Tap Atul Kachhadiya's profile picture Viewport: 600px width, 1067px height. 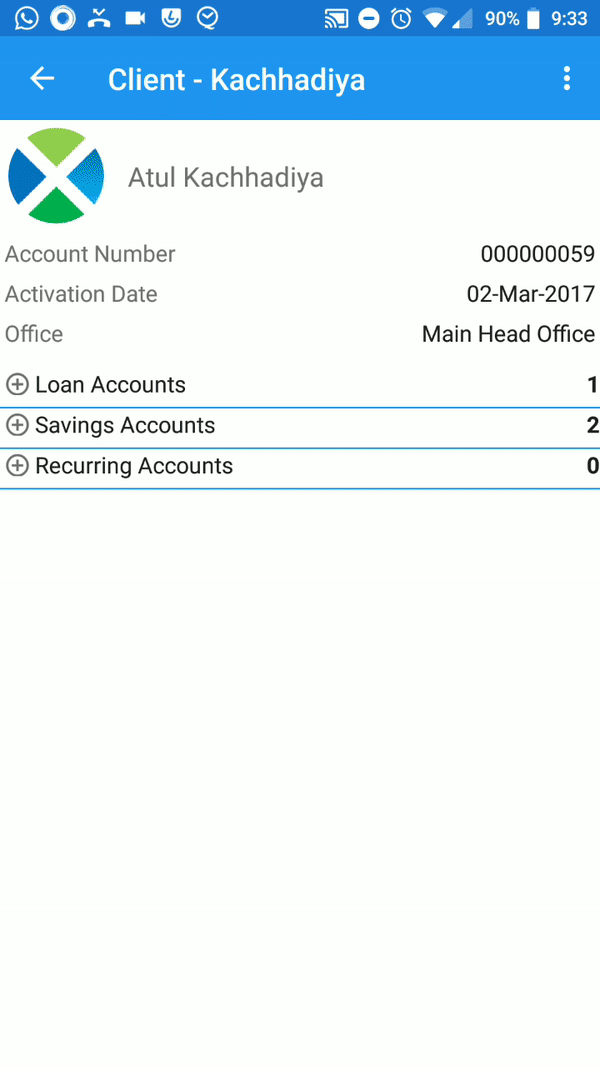click(x=56, y=176)
